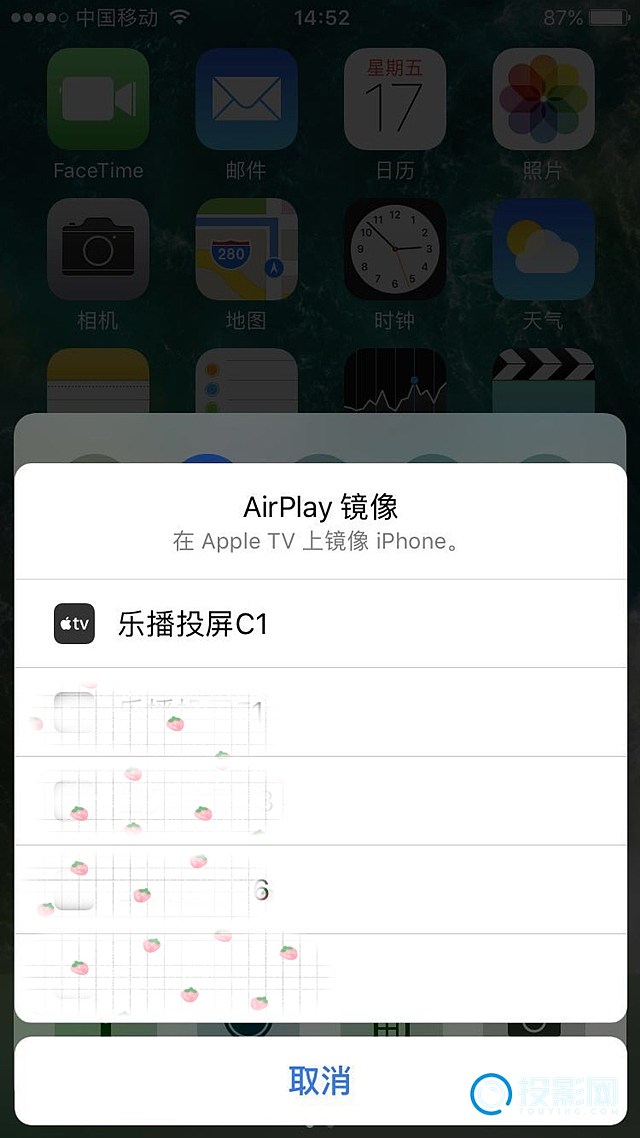Dismiss the AirPlay sheet with 取消

point(320,1081)
